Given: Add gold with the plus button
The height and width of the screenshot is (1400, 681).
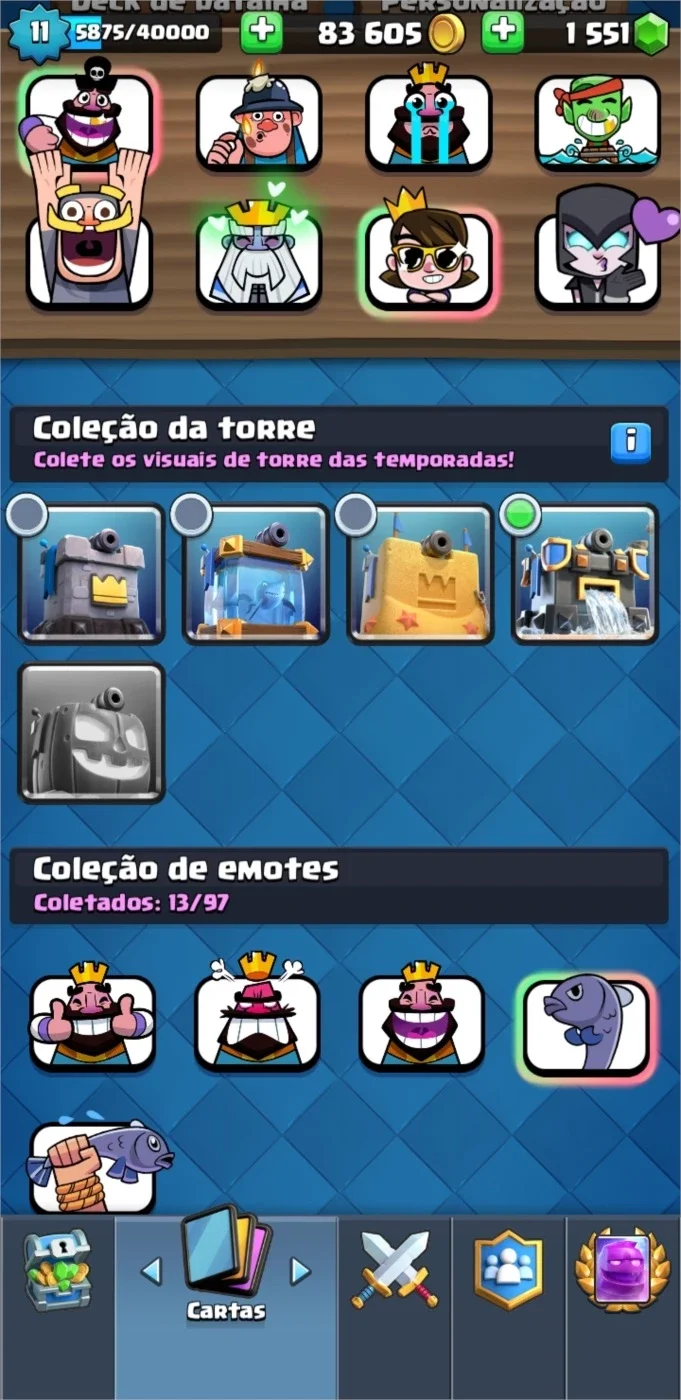Looking at the screenshot, I should (261, 33).
